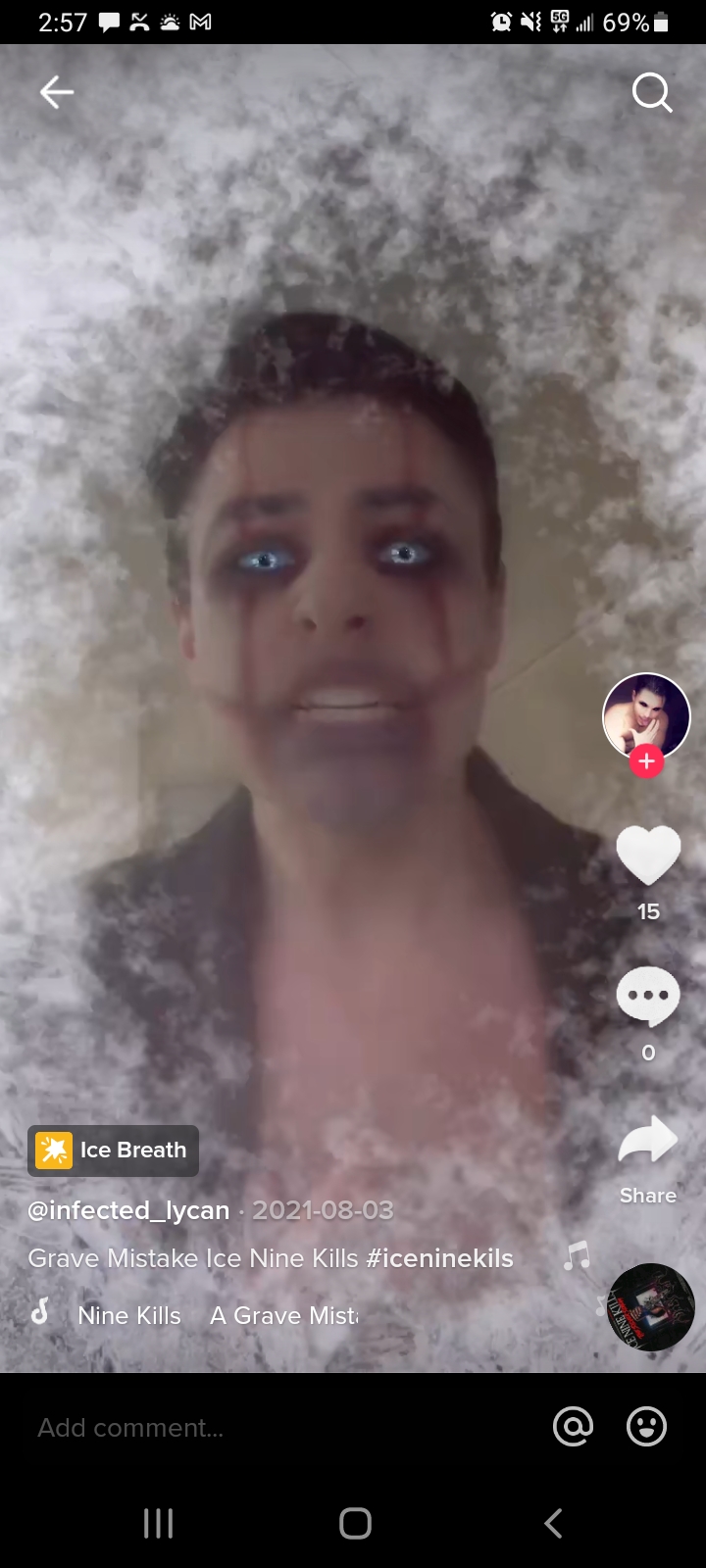Like this video with the heart
706x1568 pixels.
point(648,856)
